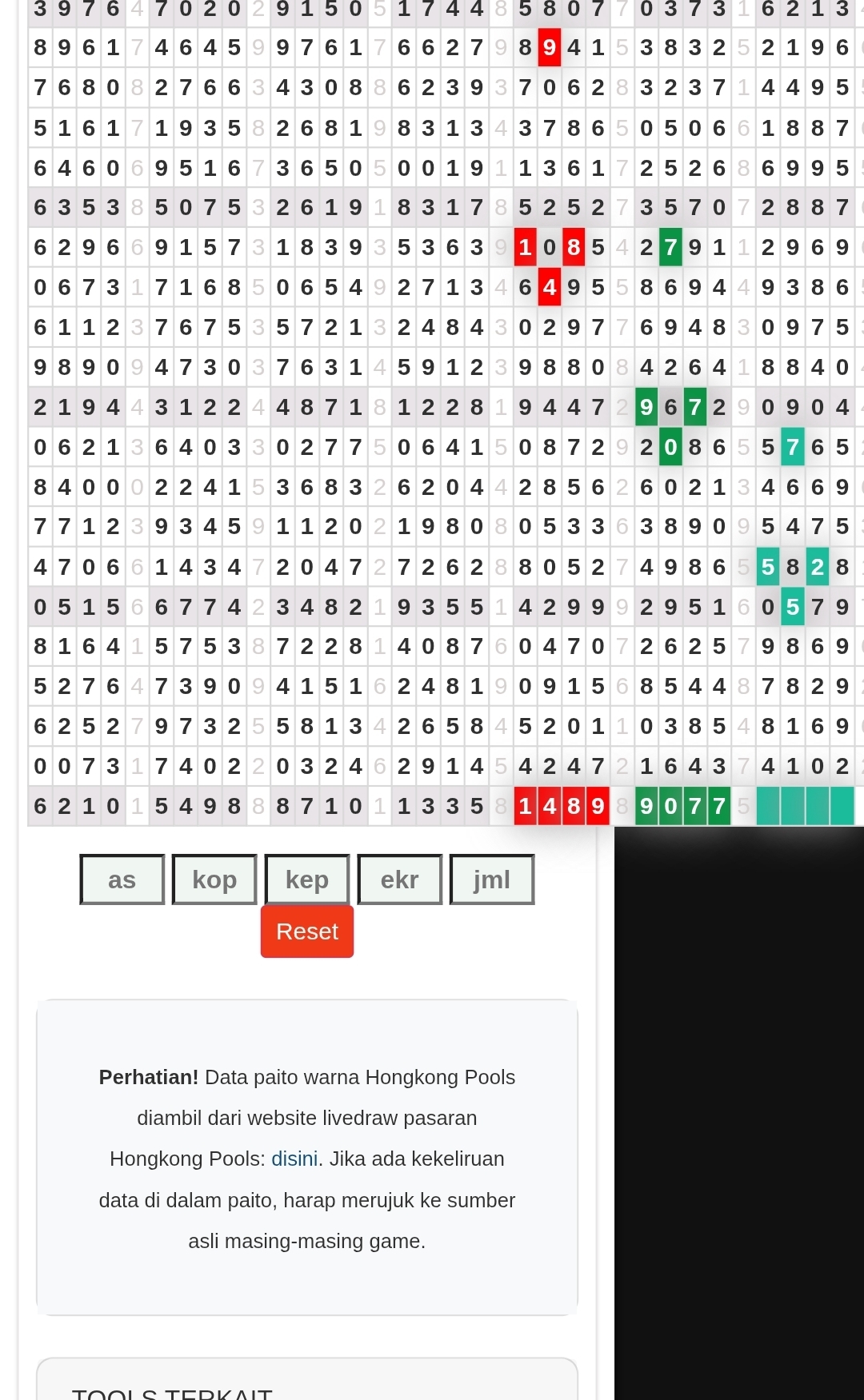Select the 'kep' column button
The height and width of the screenshot is (1400, 864).
(x=307, y=879)
